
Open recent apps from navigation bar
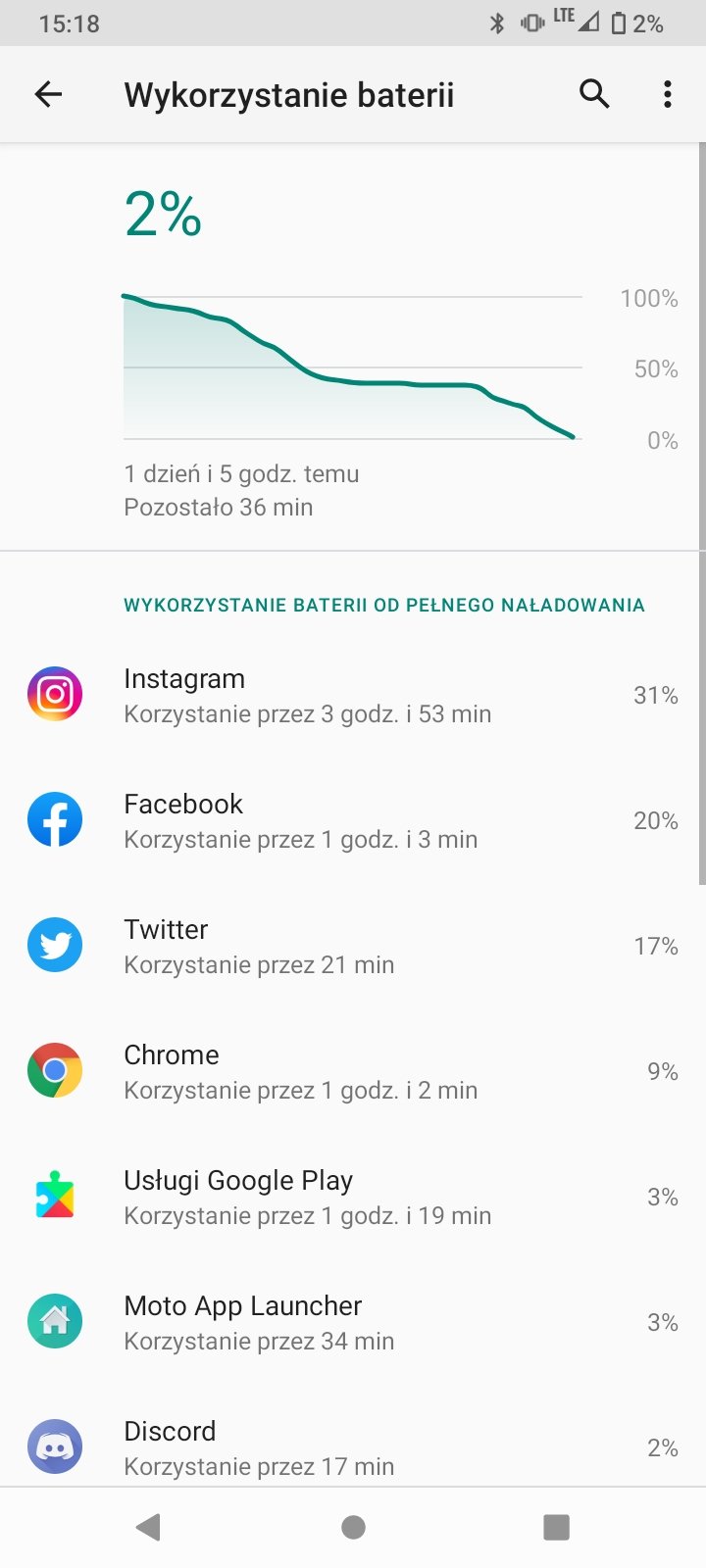click(556, 1527)
